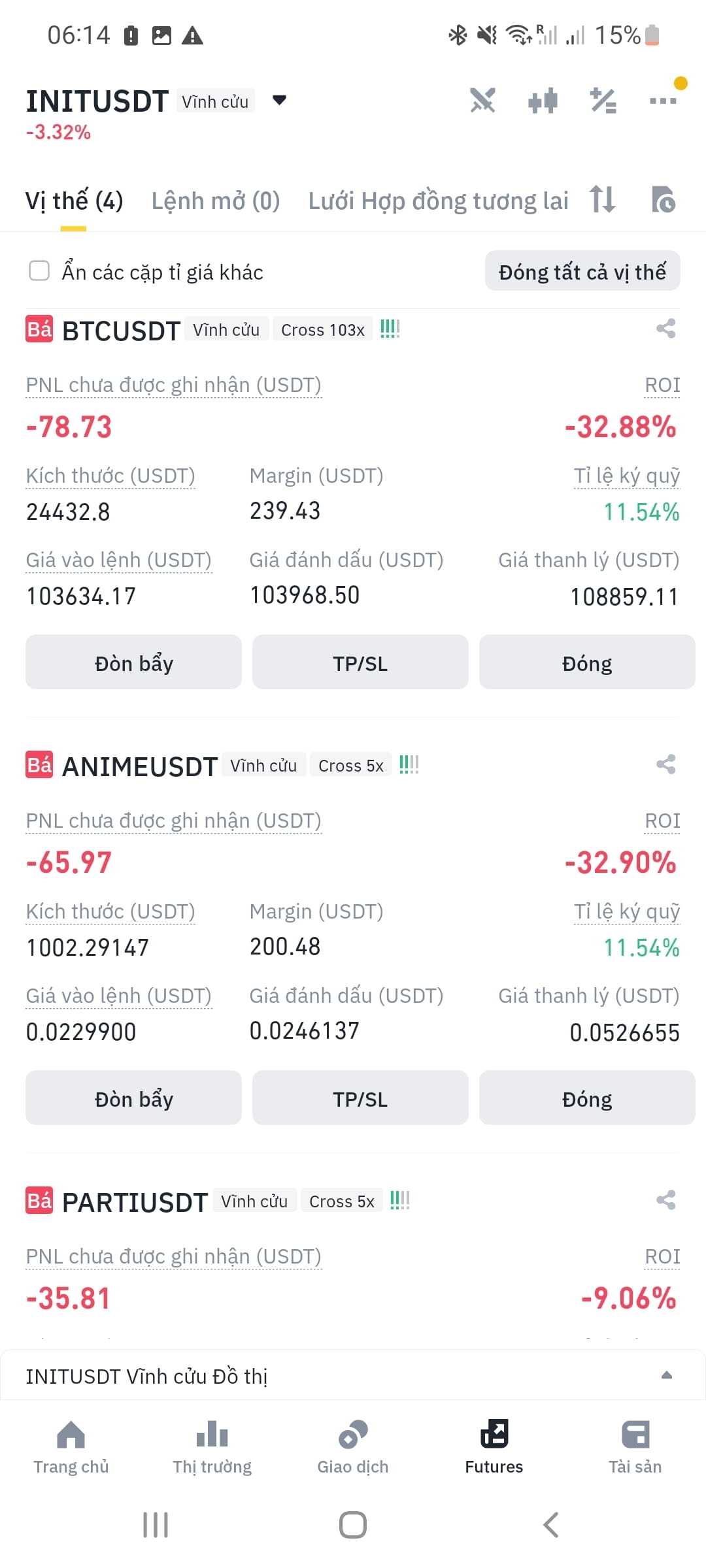Tap Đóng tất cả vị thế button
Image resolution: width=706 pixels, height=1568 pixels.
pyautogui.click(x=582, y=271)
